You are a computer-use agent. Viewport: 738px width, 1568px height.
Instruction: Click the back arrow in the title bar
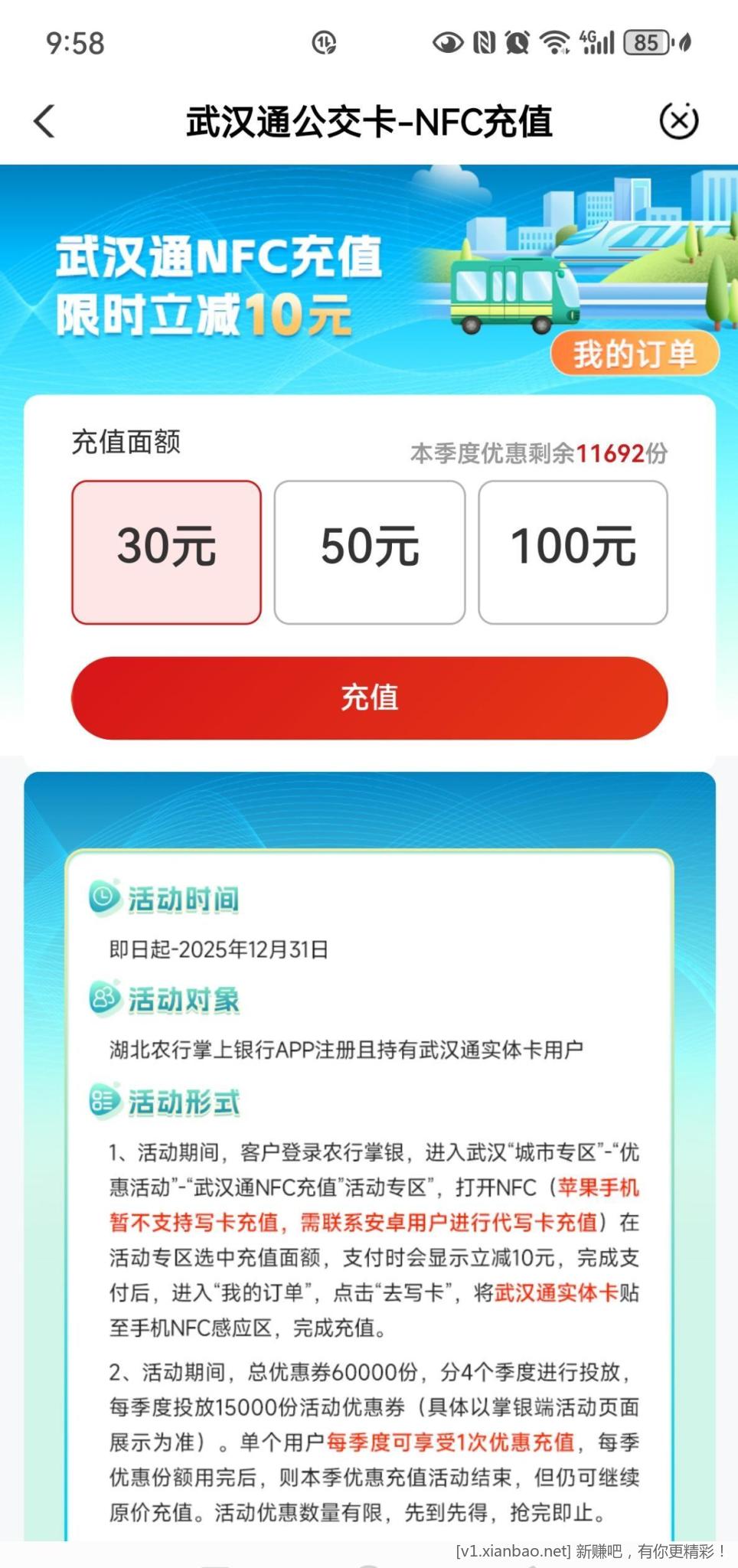[44, 120]
